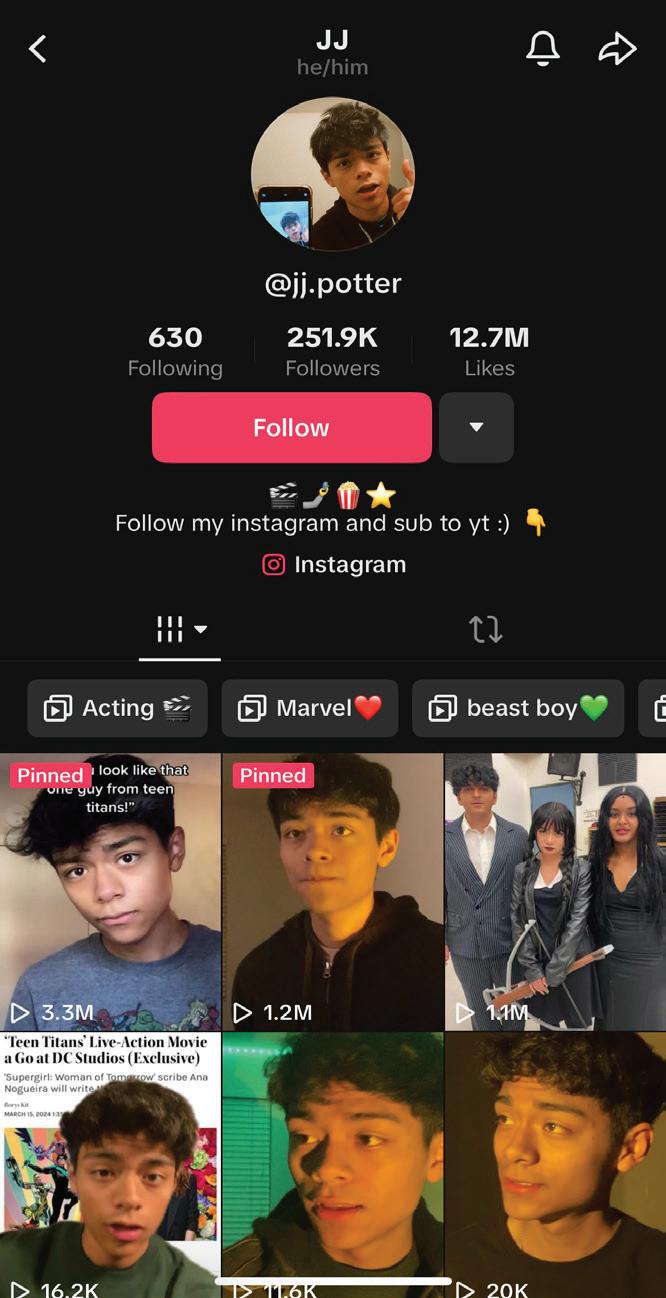Viewport: 666px width, 1298px height.
Task: Open the JJ profile picture
Action: (x=332, y=174)
